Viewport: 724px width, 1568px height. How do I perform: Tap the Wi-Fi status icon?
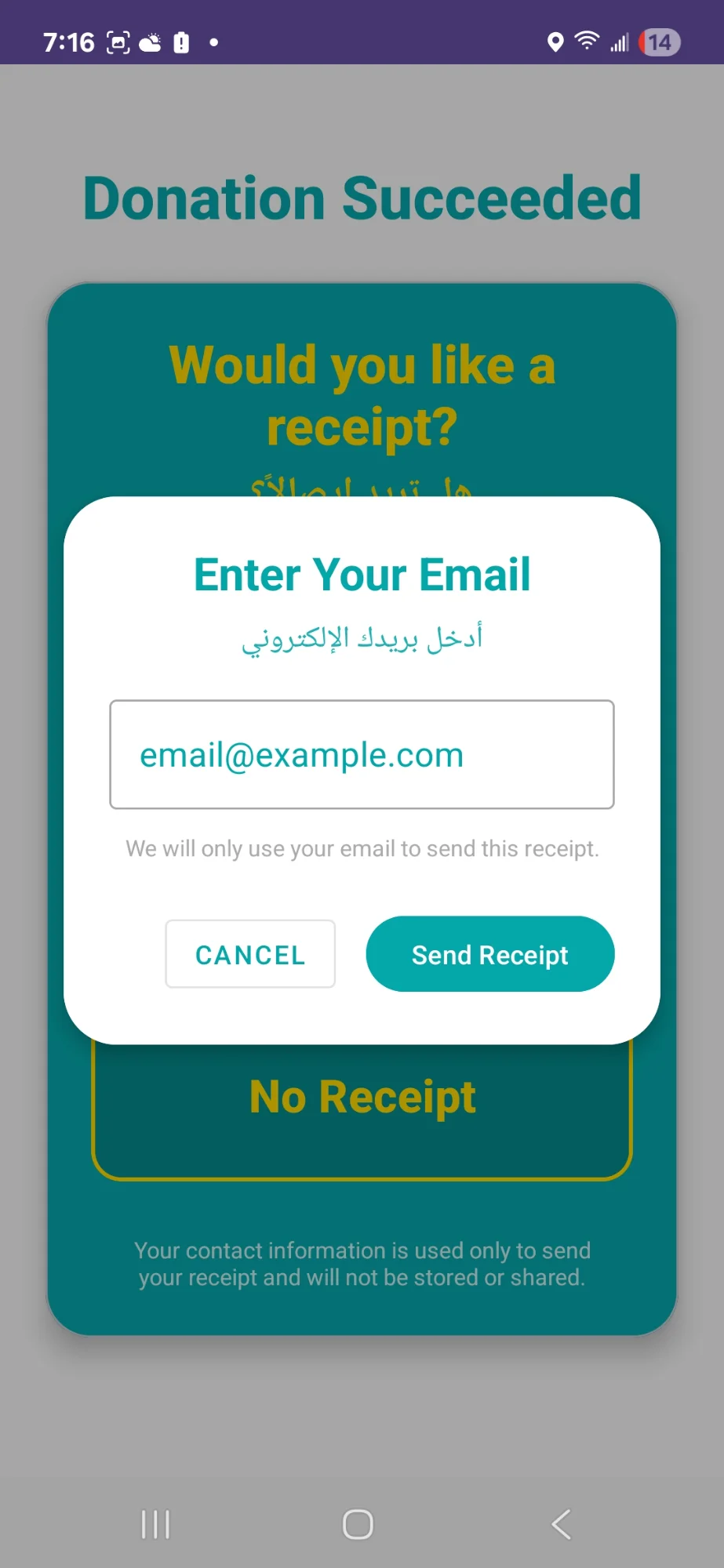[x=588, y=42]
